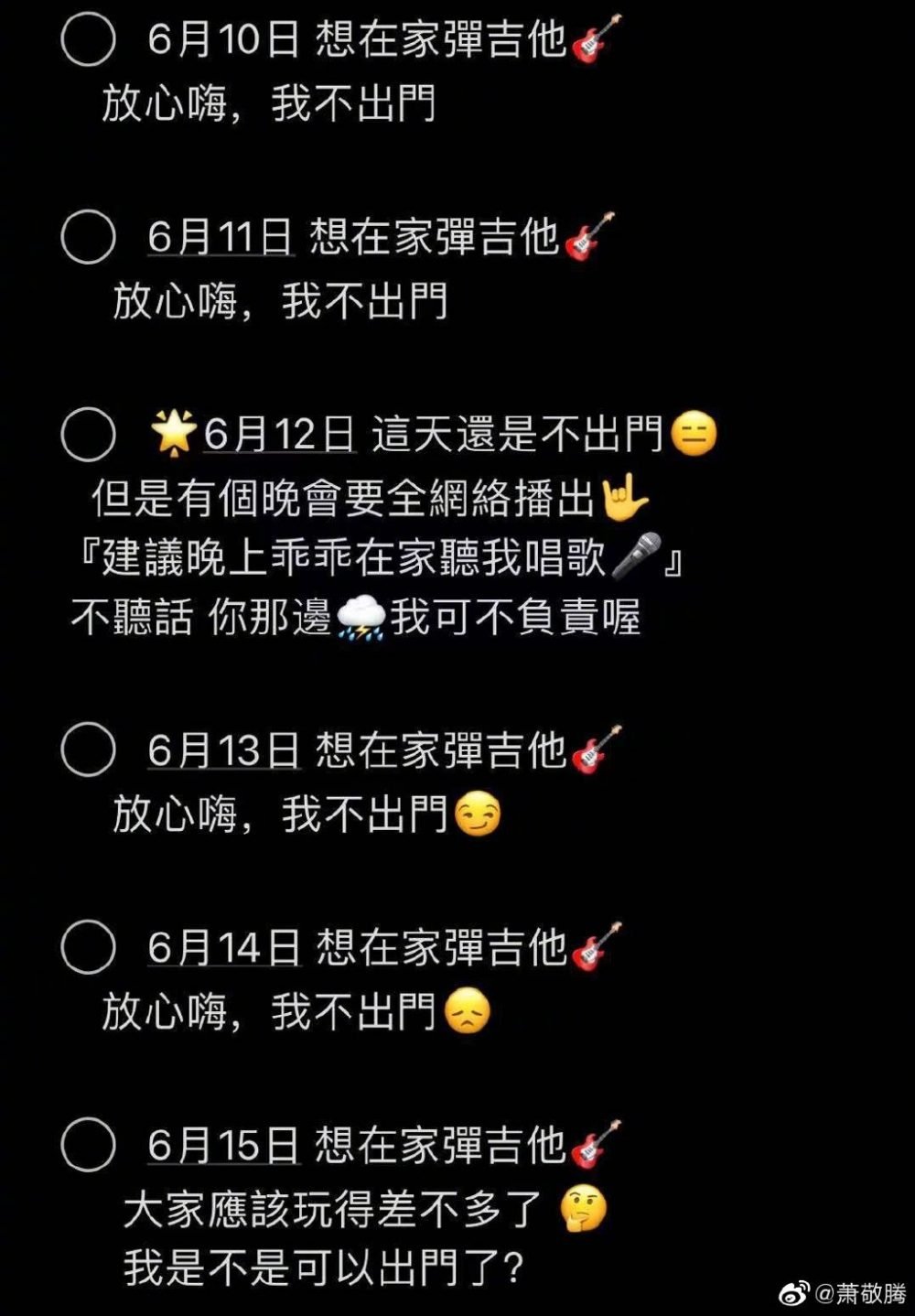Mark the 6月14日 item as done
Image resolution: width=915 pixels, height=1316 pixels.
[88, 946]
